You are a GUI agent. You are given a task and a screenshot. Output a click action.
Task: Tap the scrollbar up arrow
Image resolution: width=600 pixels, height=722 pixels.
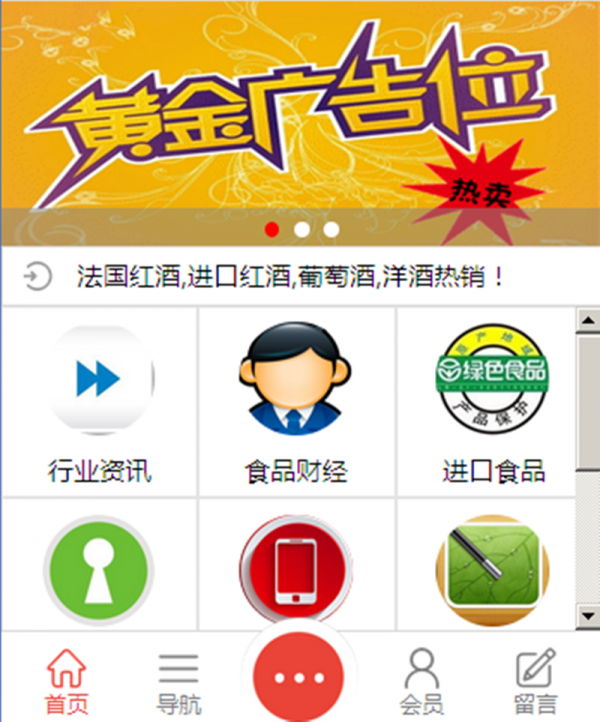pyautogui.click(x=588, y=320)
